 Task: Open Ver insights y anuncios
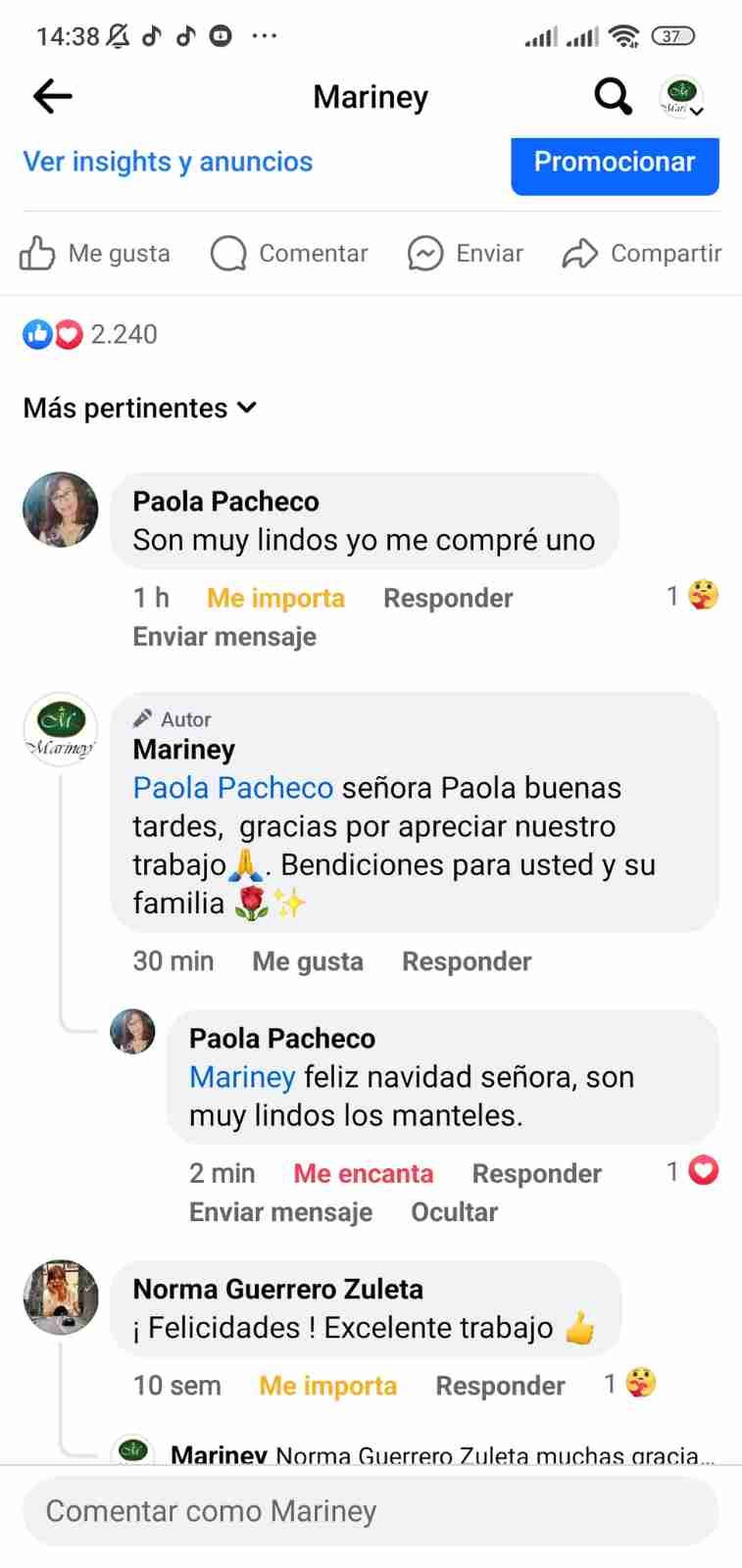[x=168, y=162]
